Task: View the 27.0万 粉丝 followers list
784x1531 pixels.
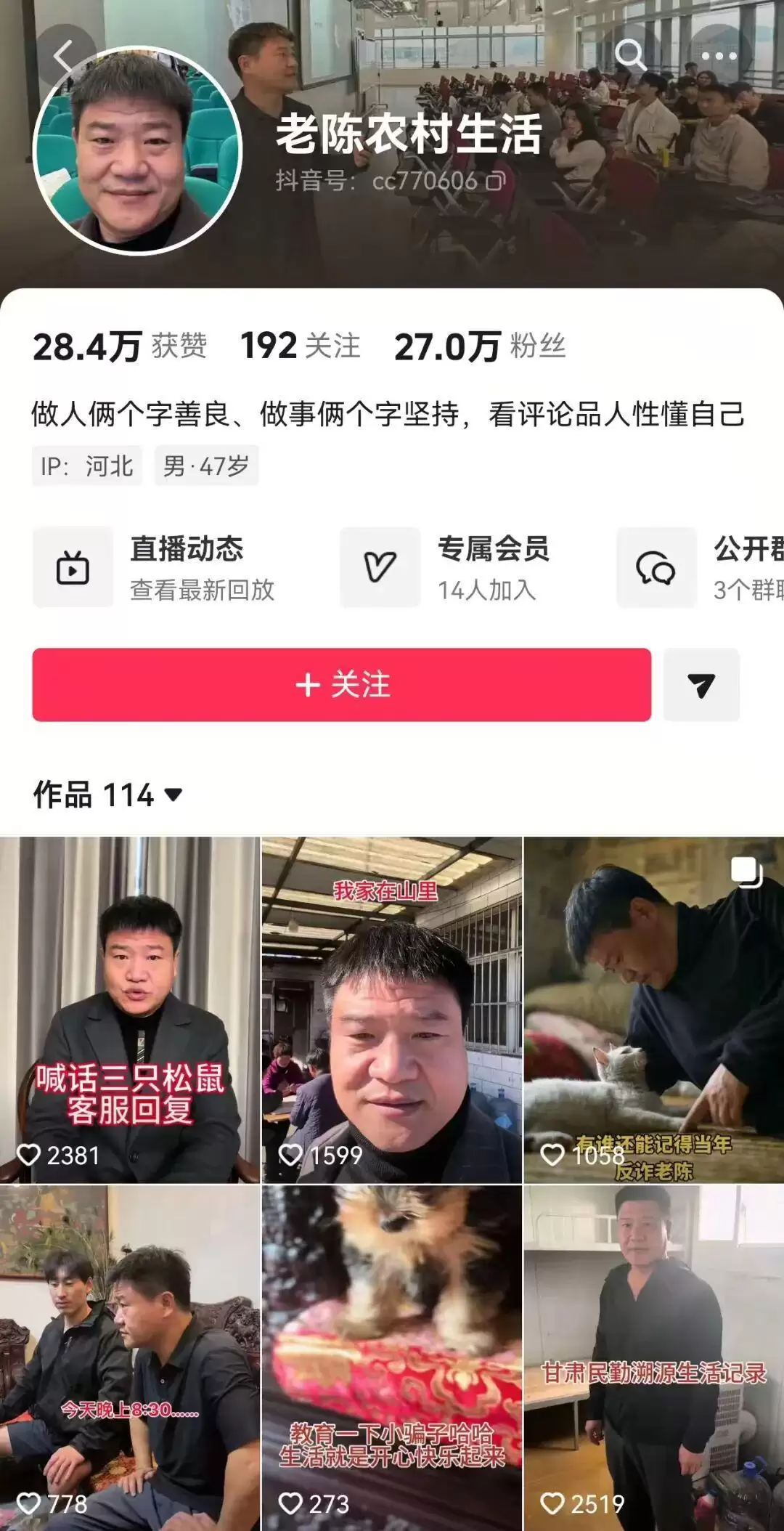Action: [479, 346]
